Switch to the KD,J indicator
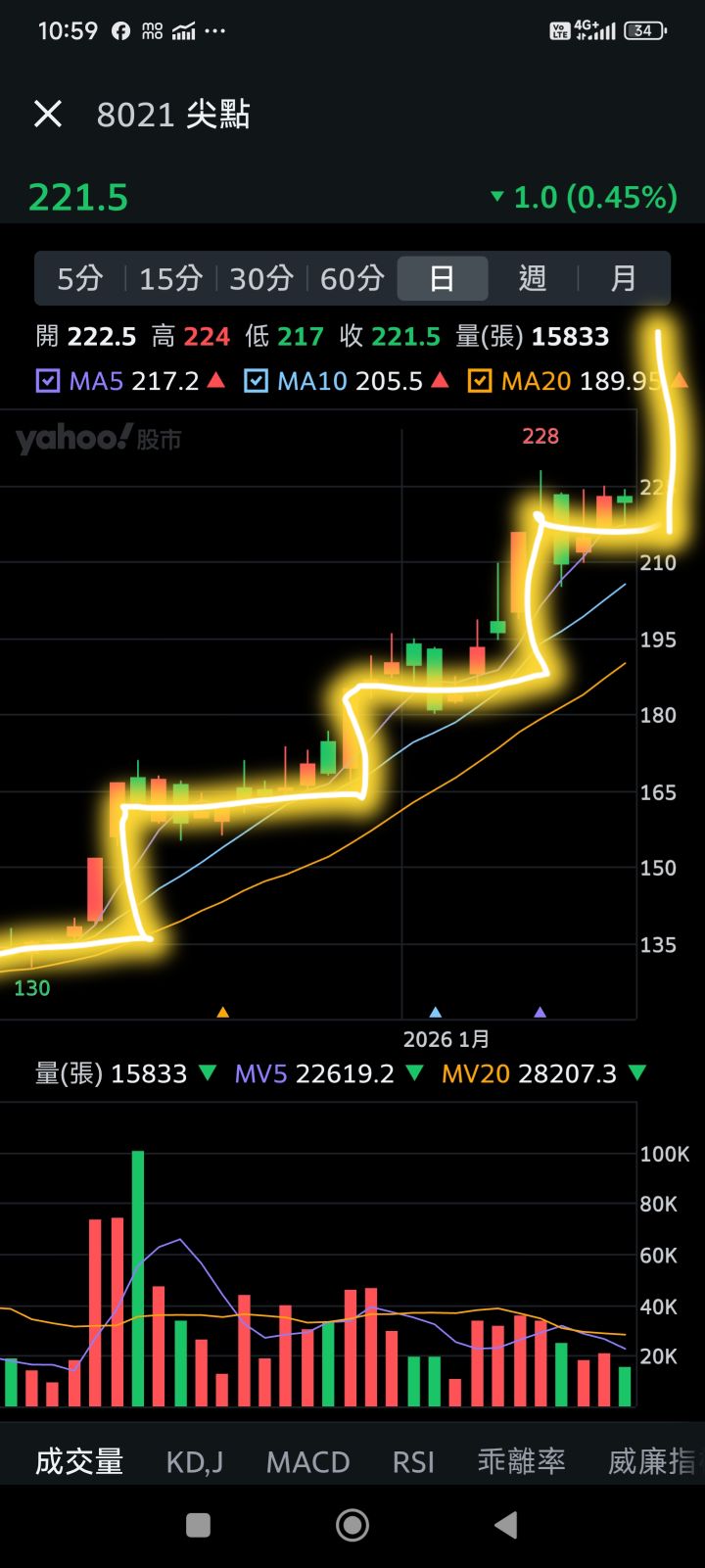 pyautogui.click(x=193, y=1461)
